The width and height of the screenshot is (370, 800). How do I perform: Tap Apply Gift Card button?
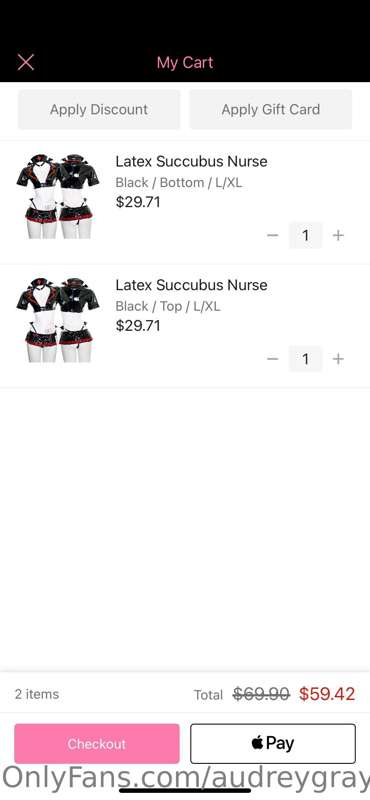point(270,109)
